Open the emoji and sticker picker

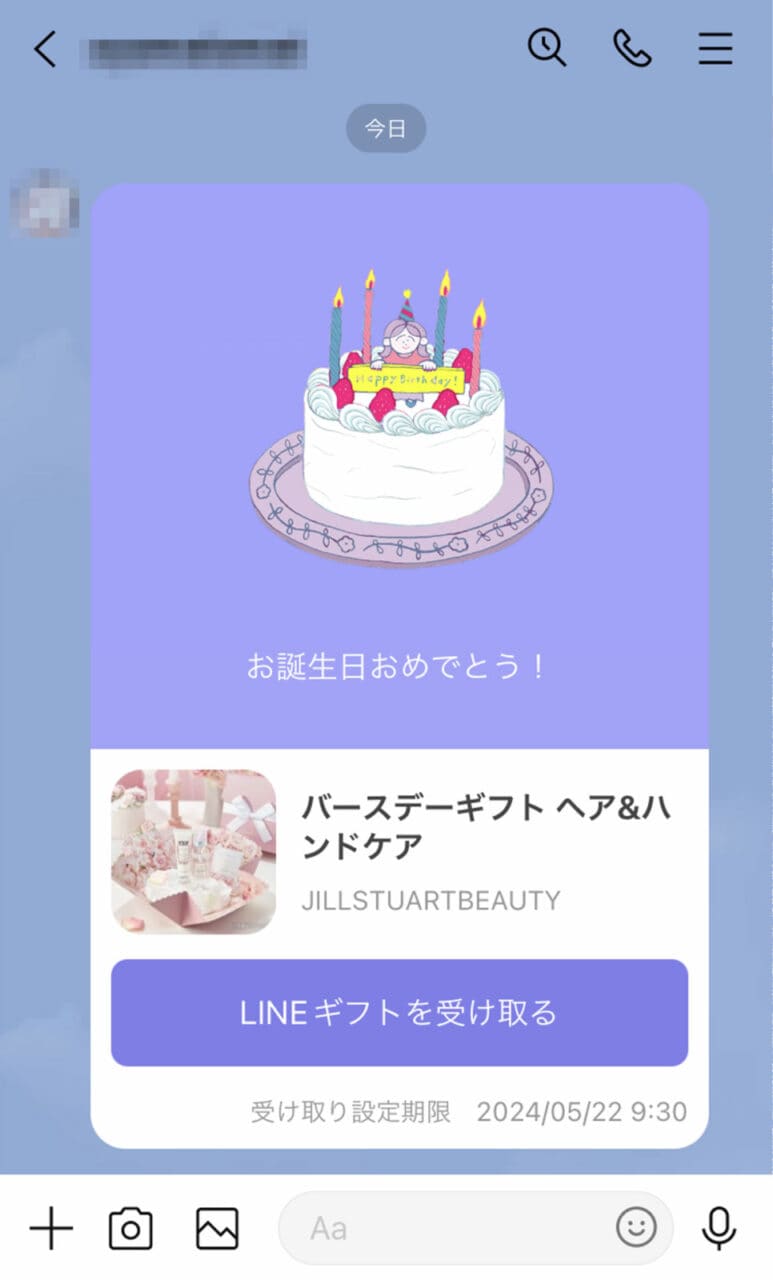[x=636, y=1227]
